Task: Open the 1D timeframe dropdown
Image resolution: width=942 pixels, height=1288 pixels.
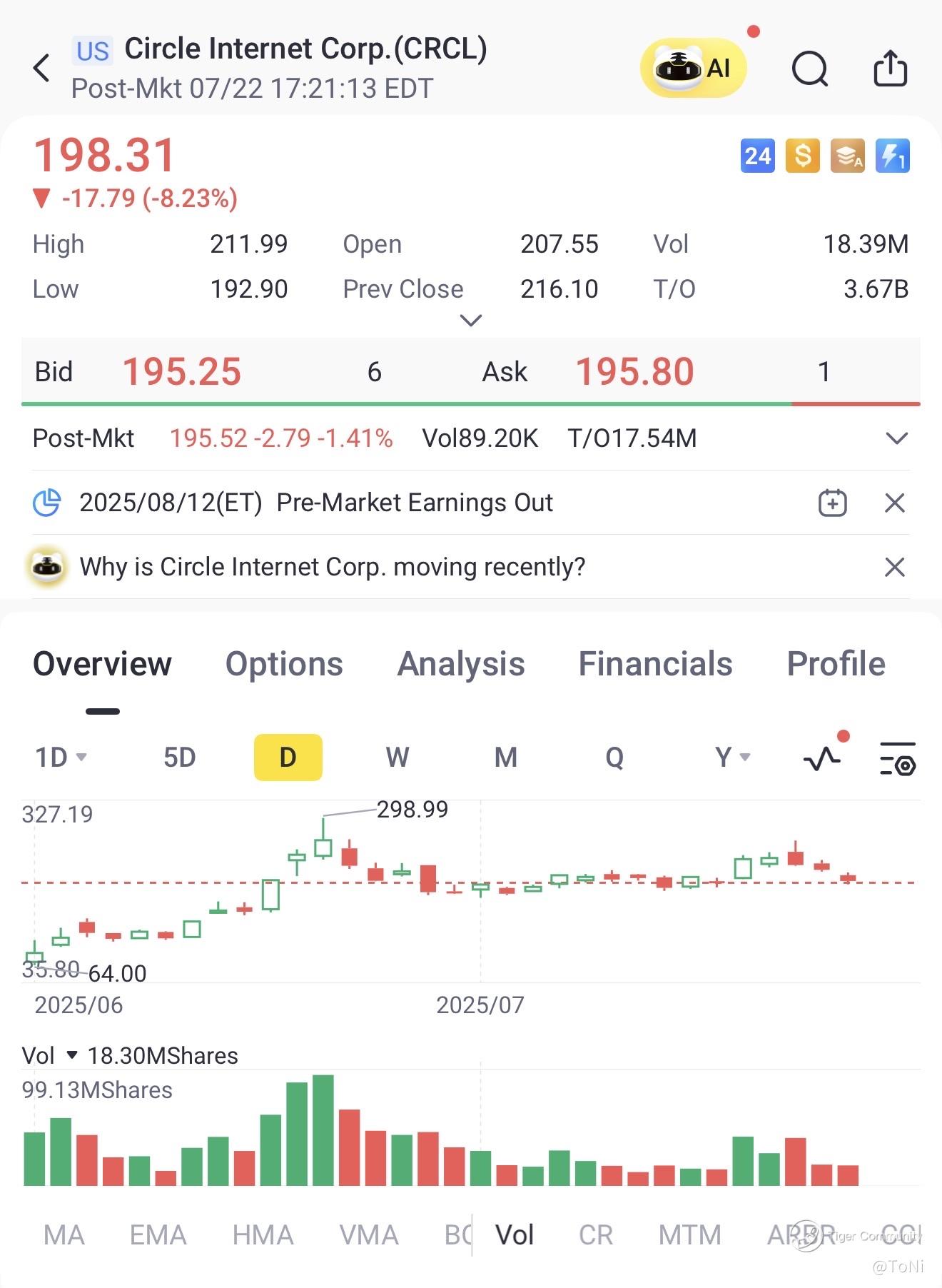Action: 61,758
